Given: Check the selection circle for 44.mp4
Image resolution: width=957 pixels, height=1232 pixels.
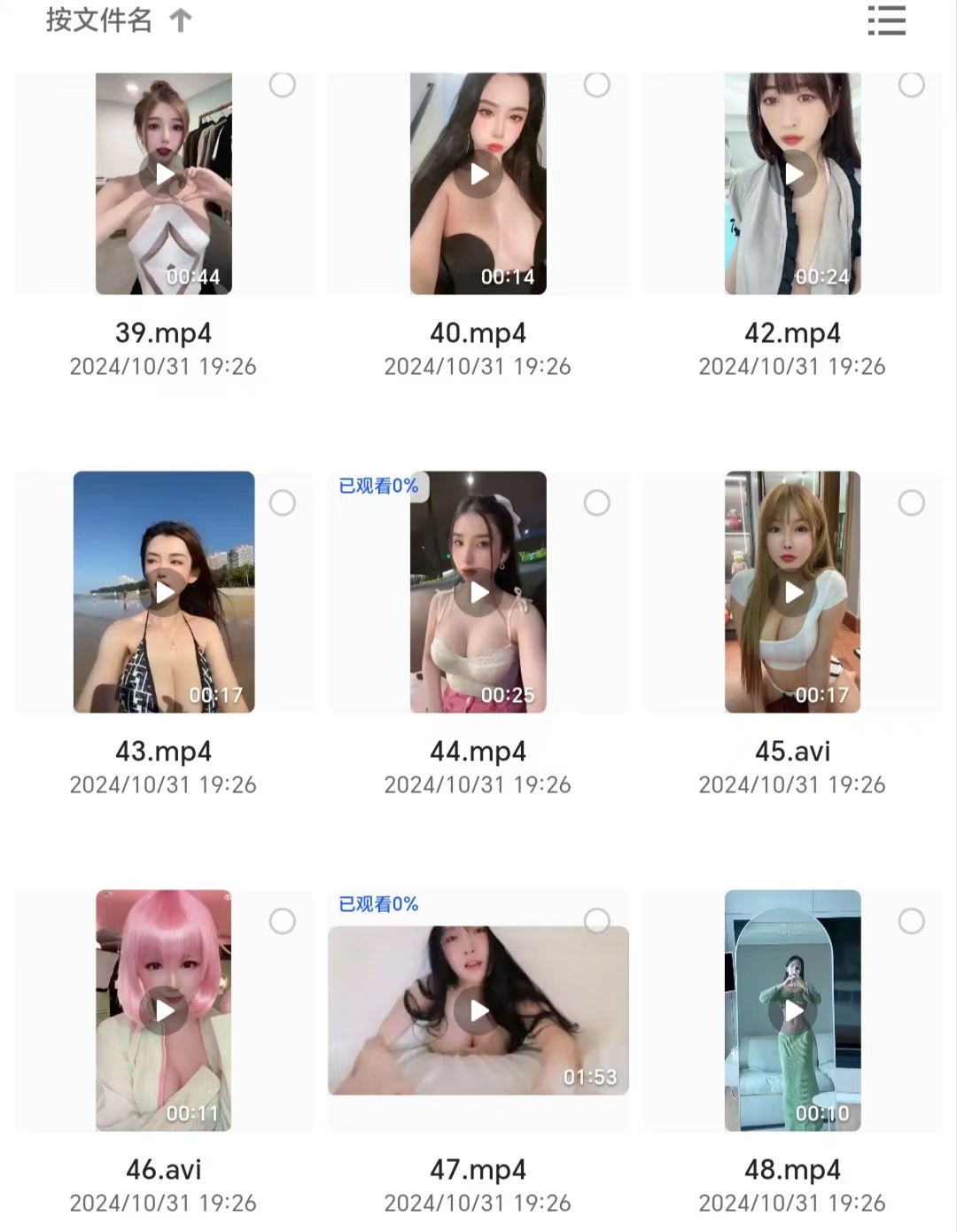Looking at the screenshot, I should [x=597, y=503].
